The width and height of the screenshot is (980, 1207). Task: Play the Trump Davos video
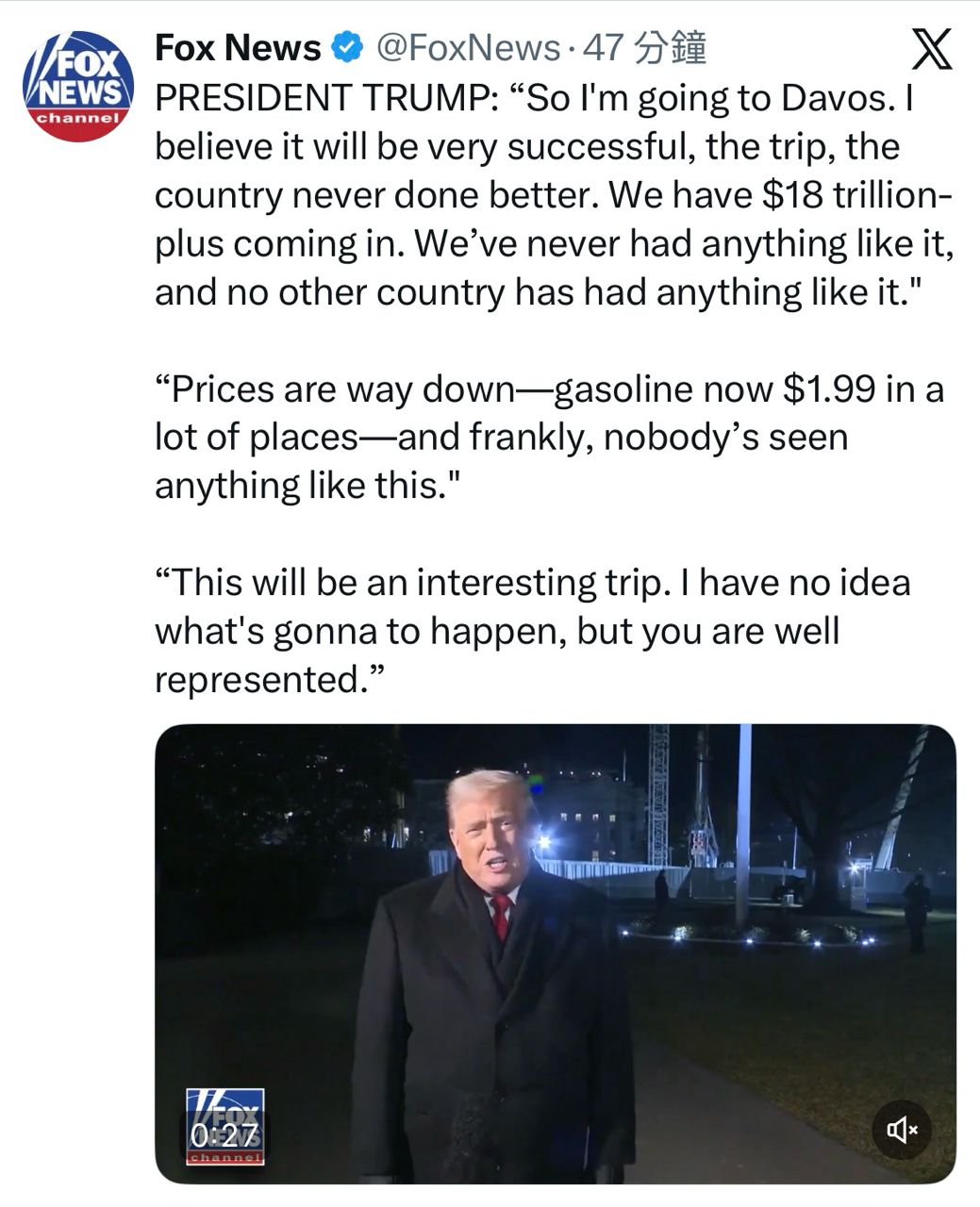555,952
